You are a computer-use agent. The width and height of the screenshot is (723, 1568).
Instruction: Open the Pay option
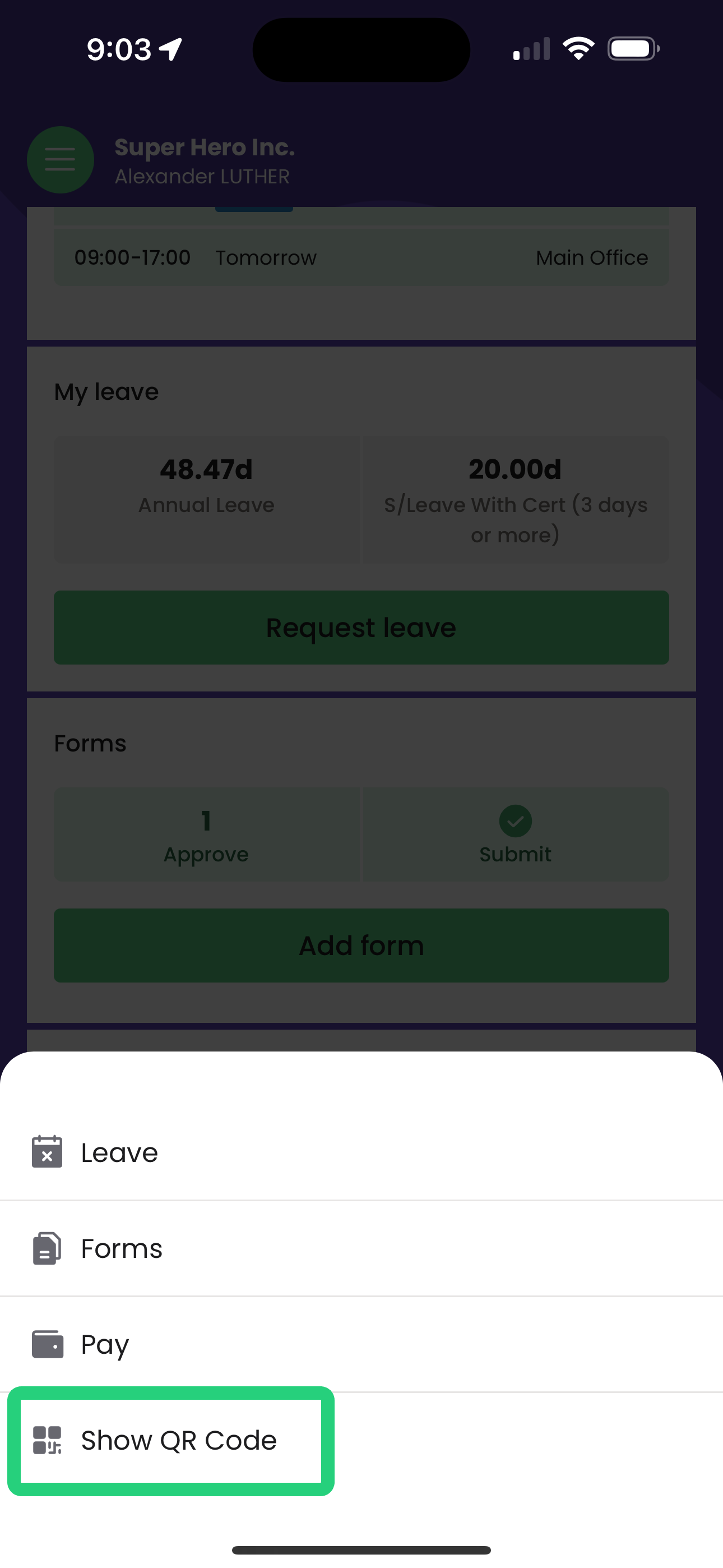[x=361, y=1344]
